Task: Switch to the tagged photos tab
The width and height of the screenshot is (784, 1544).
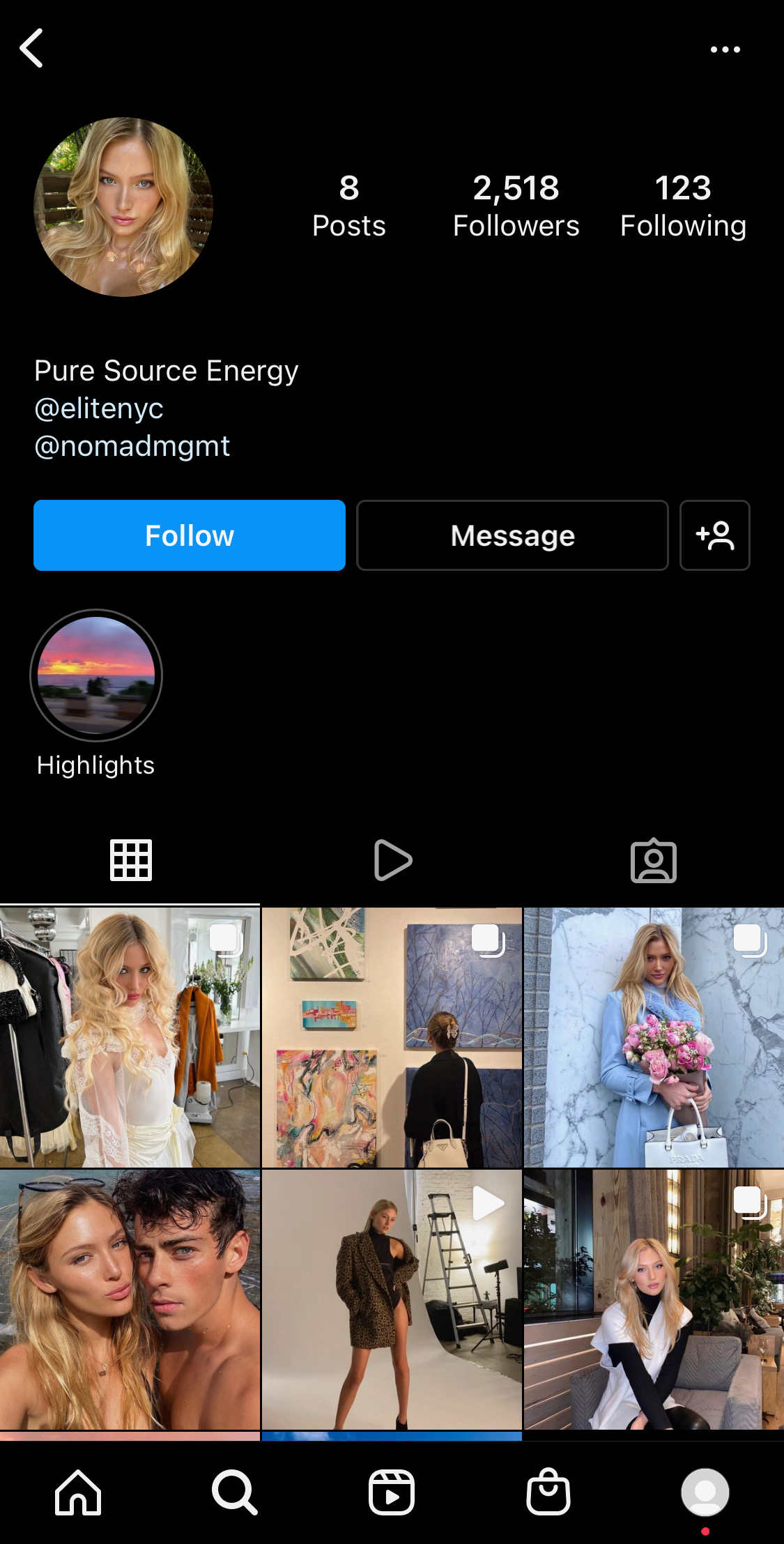Action: [653, 860]
